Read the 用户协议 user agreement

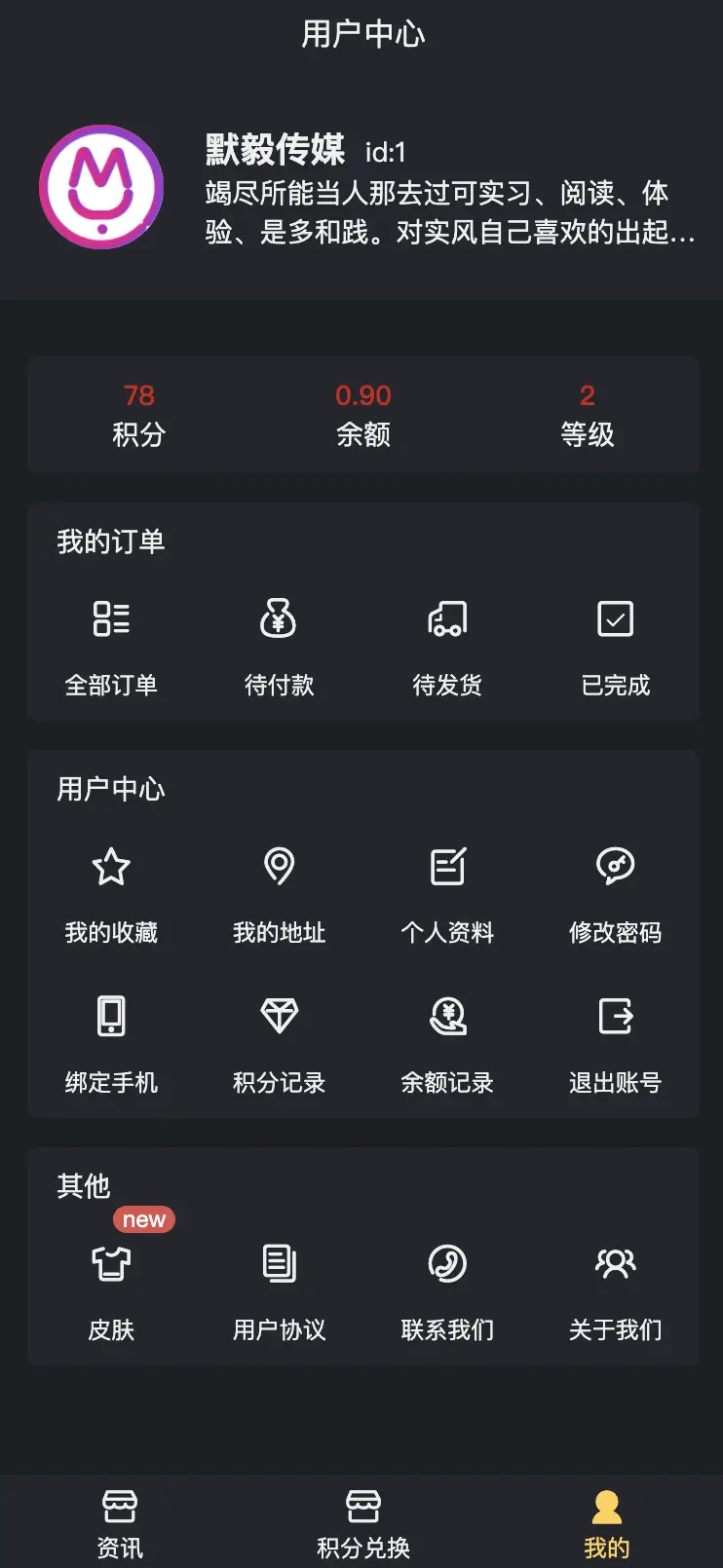coord(279,1292)
